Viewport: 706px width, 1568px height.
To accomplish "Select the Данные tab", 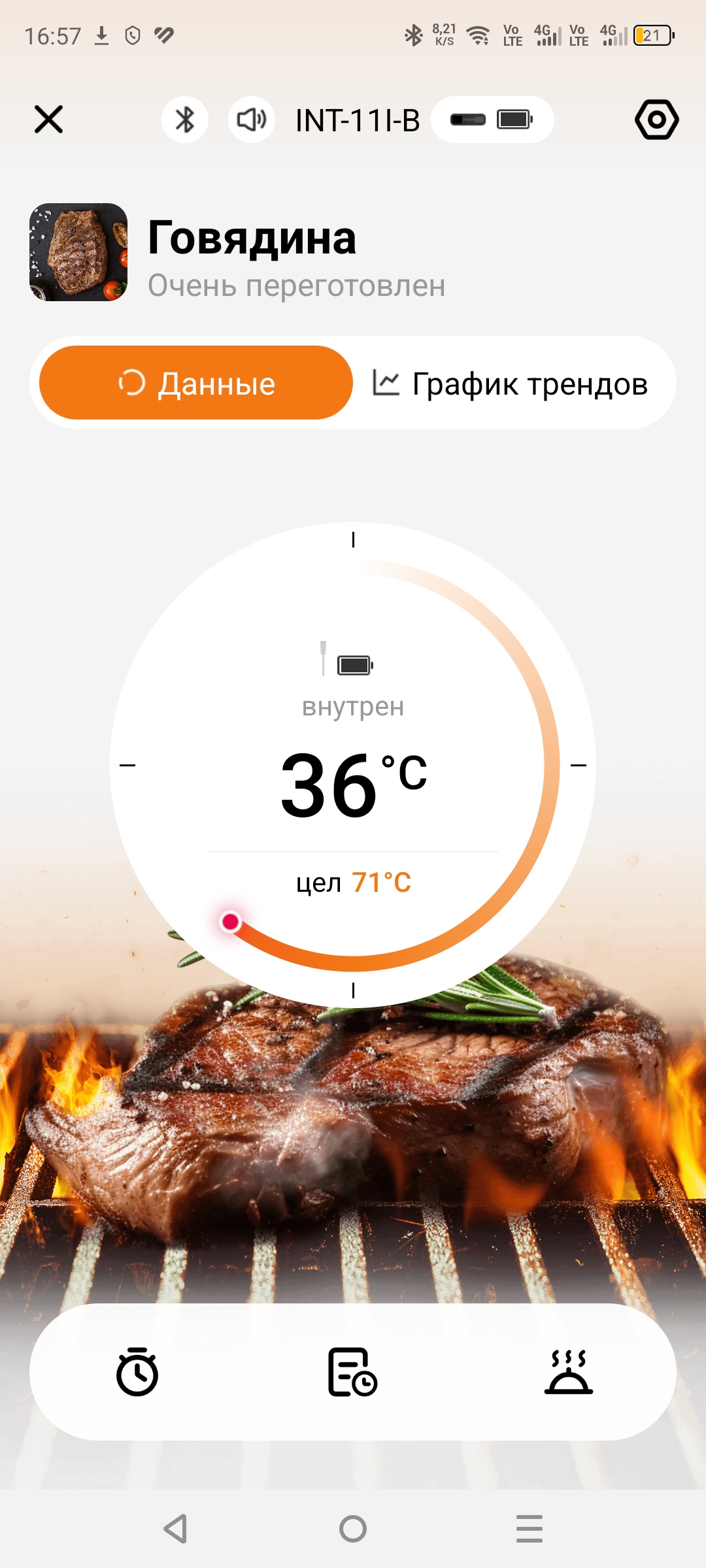I will coord(196,383).
